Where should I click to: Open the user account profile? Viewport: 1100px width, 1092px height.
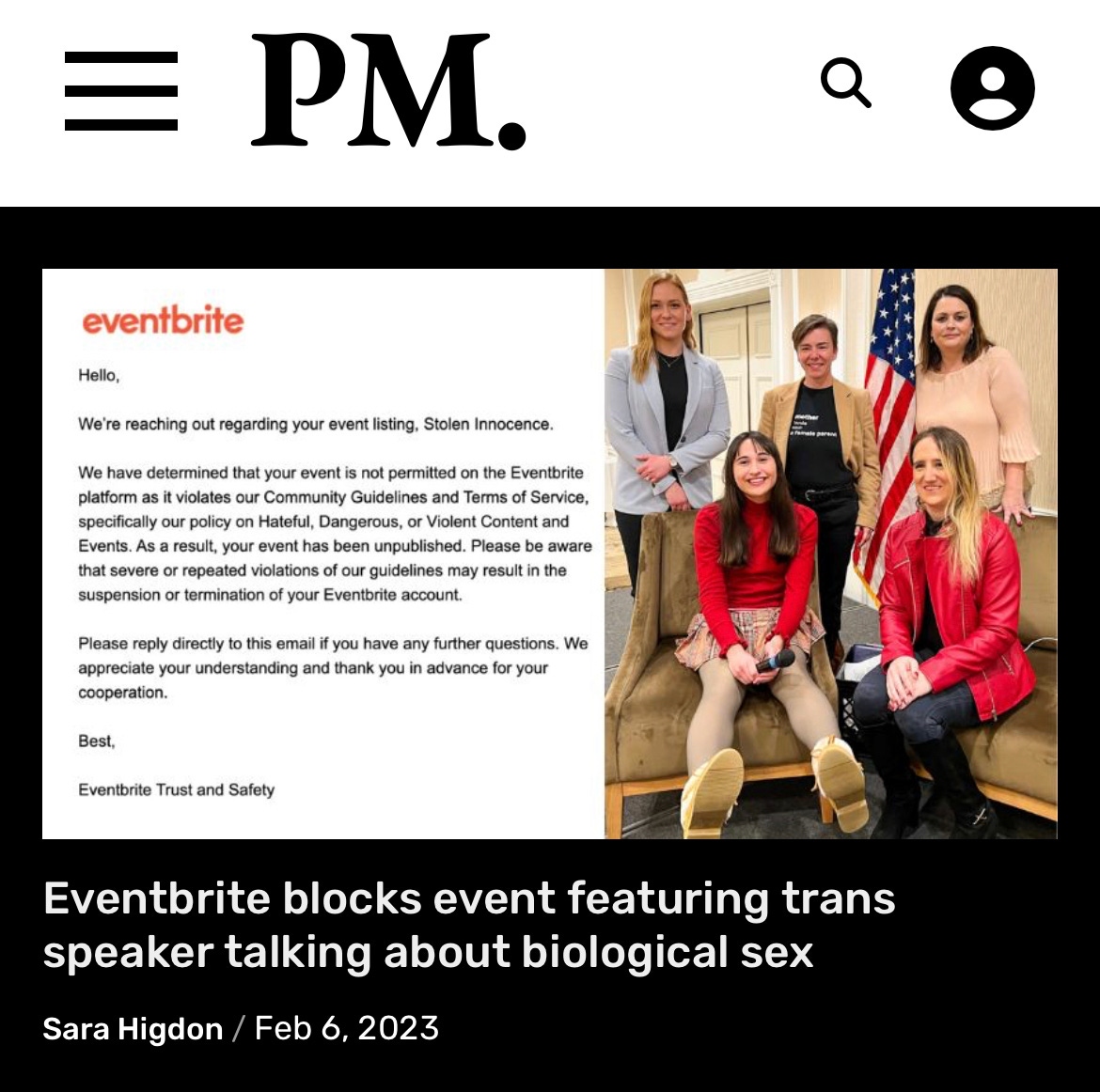pyautogui.click(x=992, y=88)
